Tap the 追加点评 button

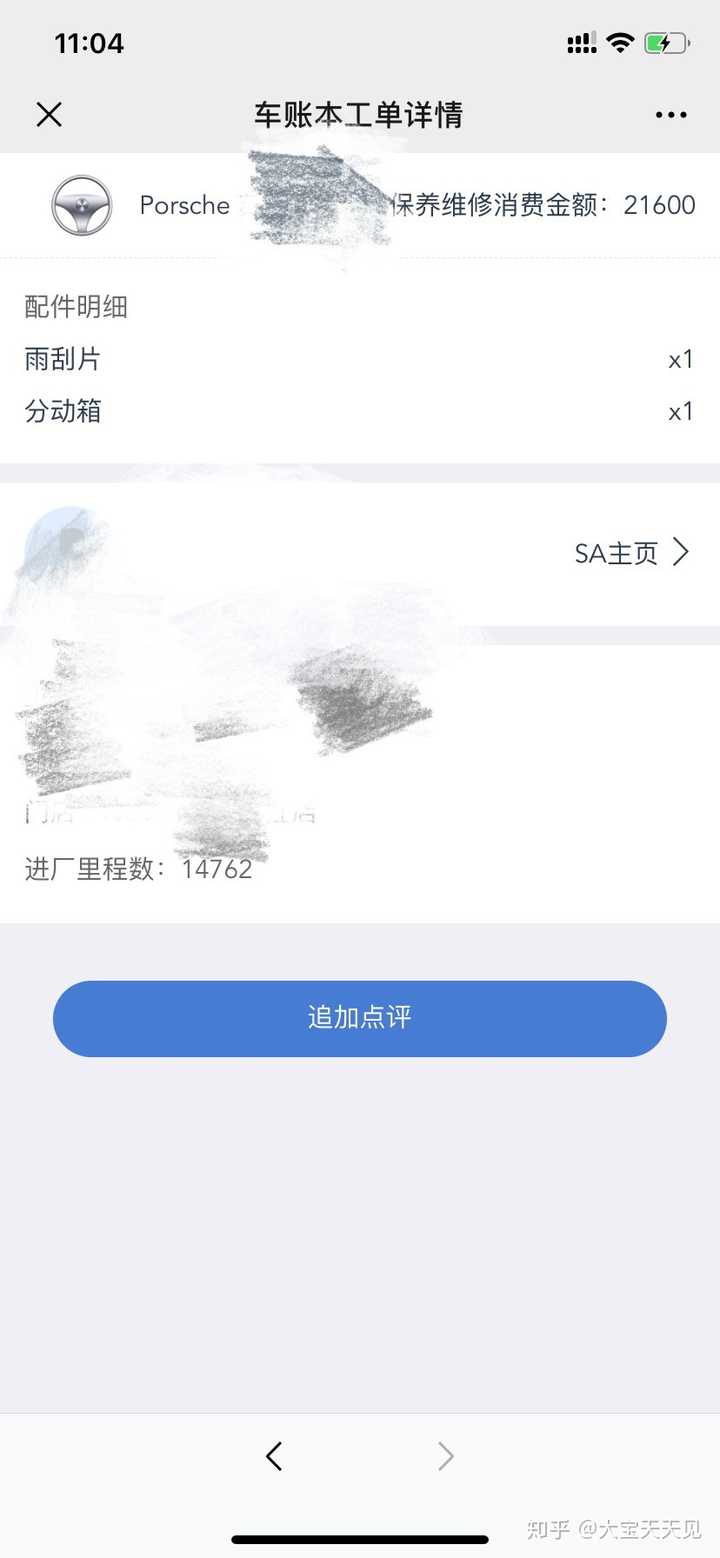[360, 1018]
